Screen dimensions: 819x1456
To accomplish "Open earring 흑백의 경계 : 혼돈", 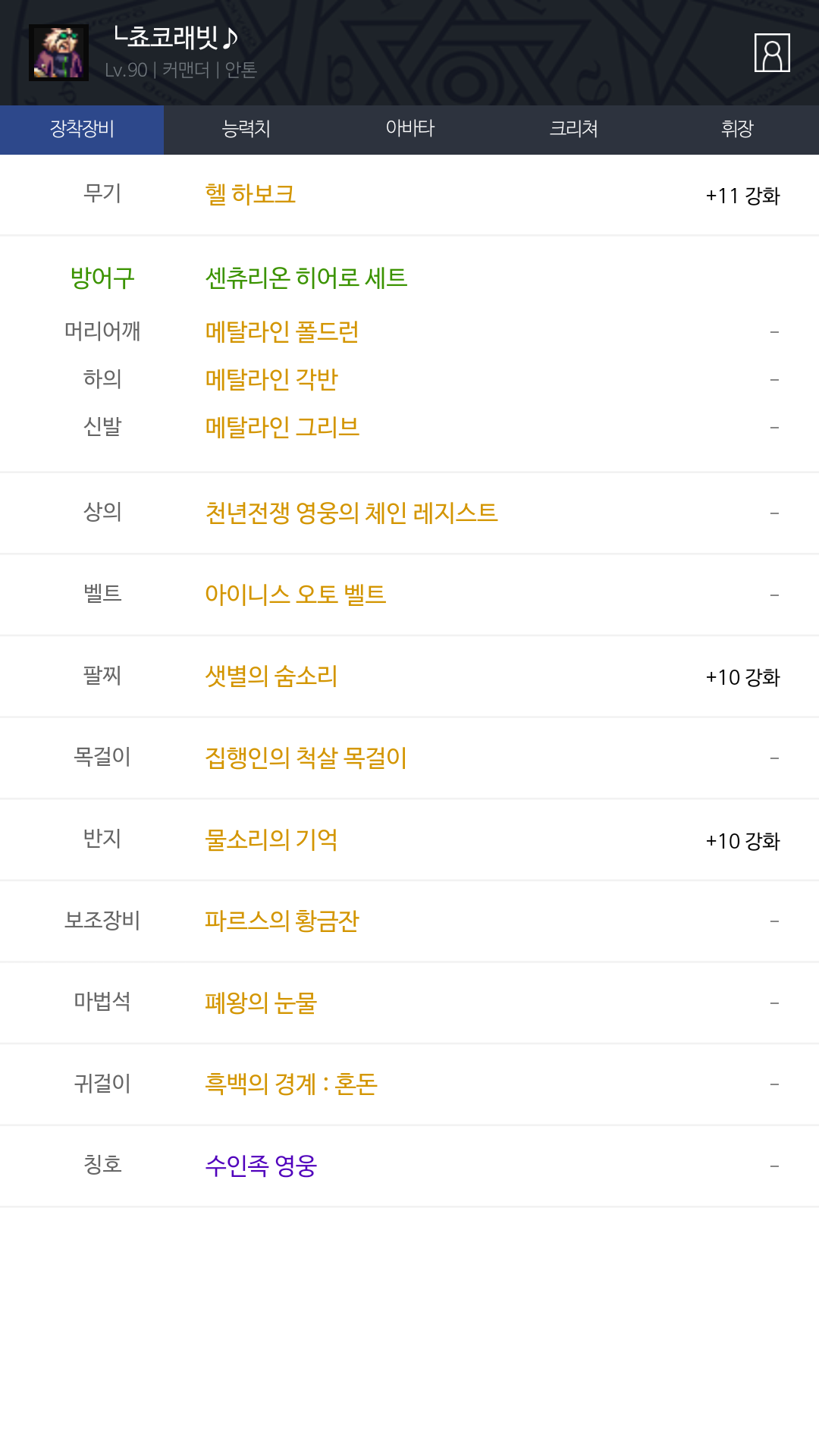I will [291, 1084].
